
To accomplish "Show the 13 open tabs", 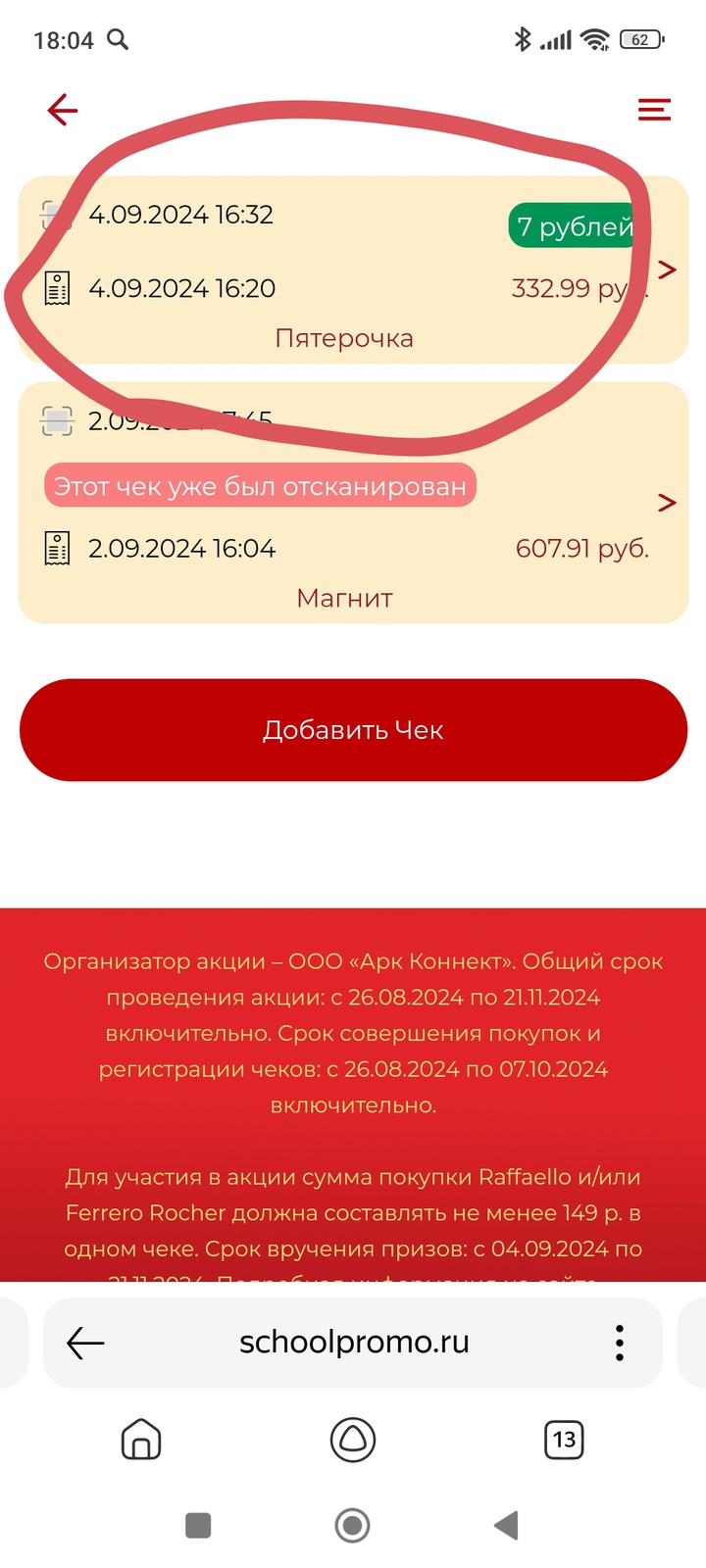I will (564, 1440).
